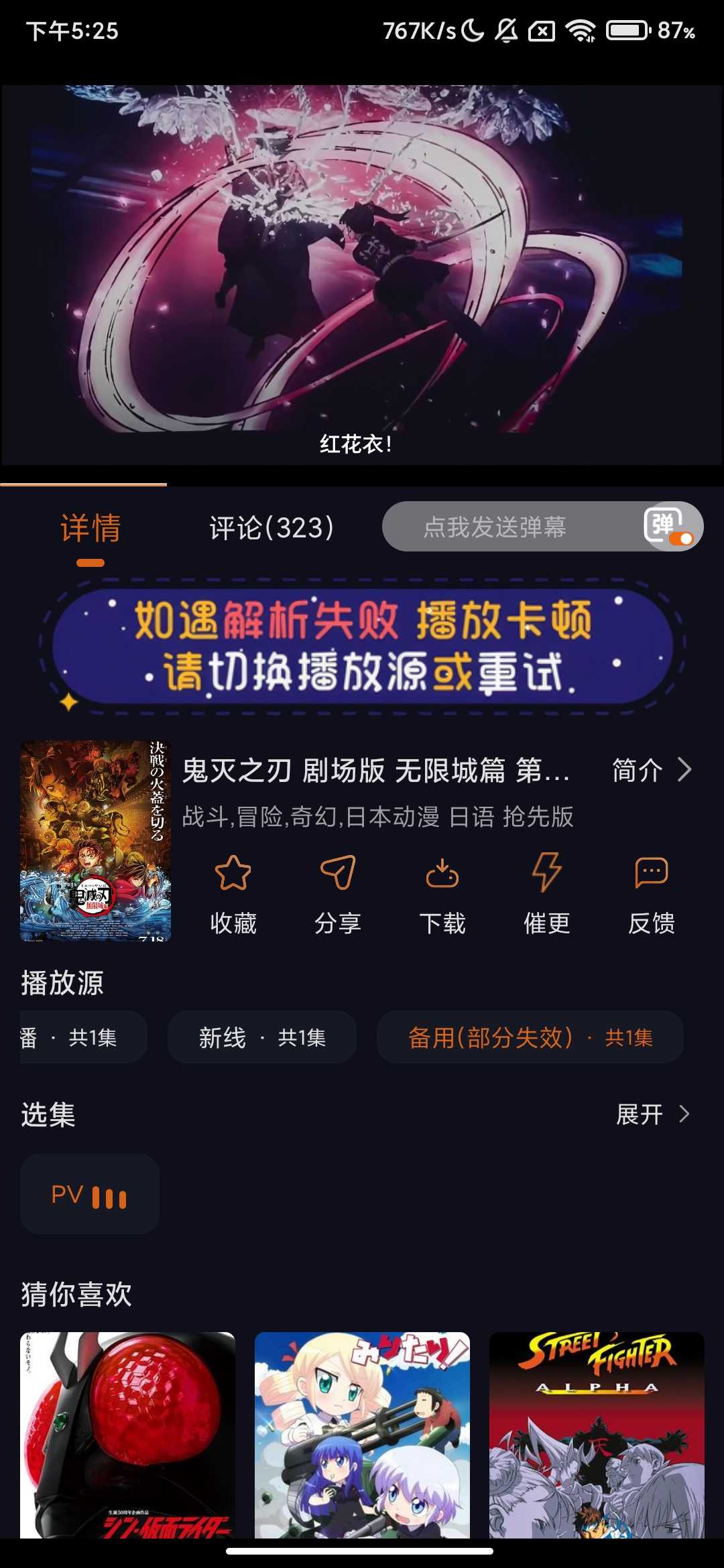The image size is (724, 1568).
Task: Choose the 新线 playback source
Action: 261,1037
